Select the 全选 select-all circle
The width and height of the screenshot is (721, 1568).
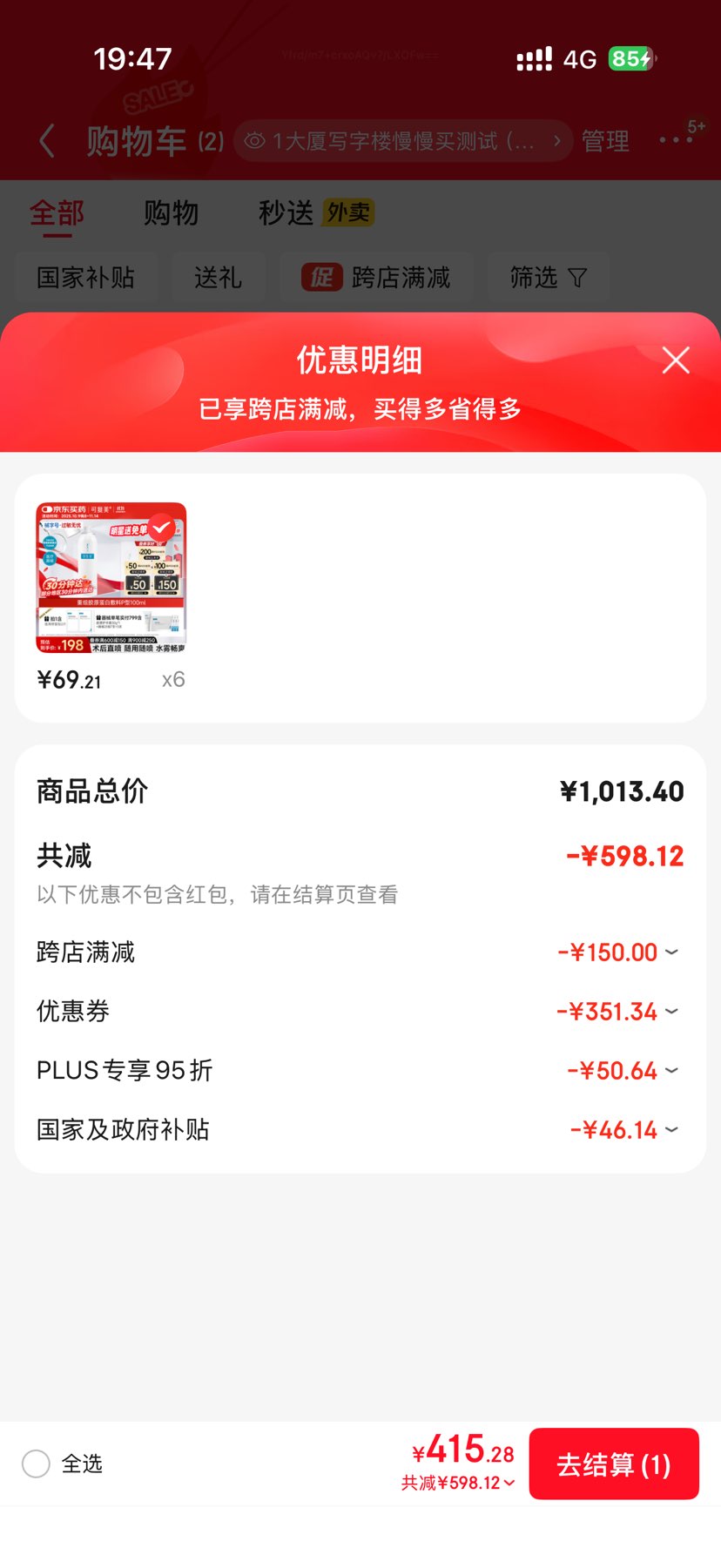[36, 1464]
